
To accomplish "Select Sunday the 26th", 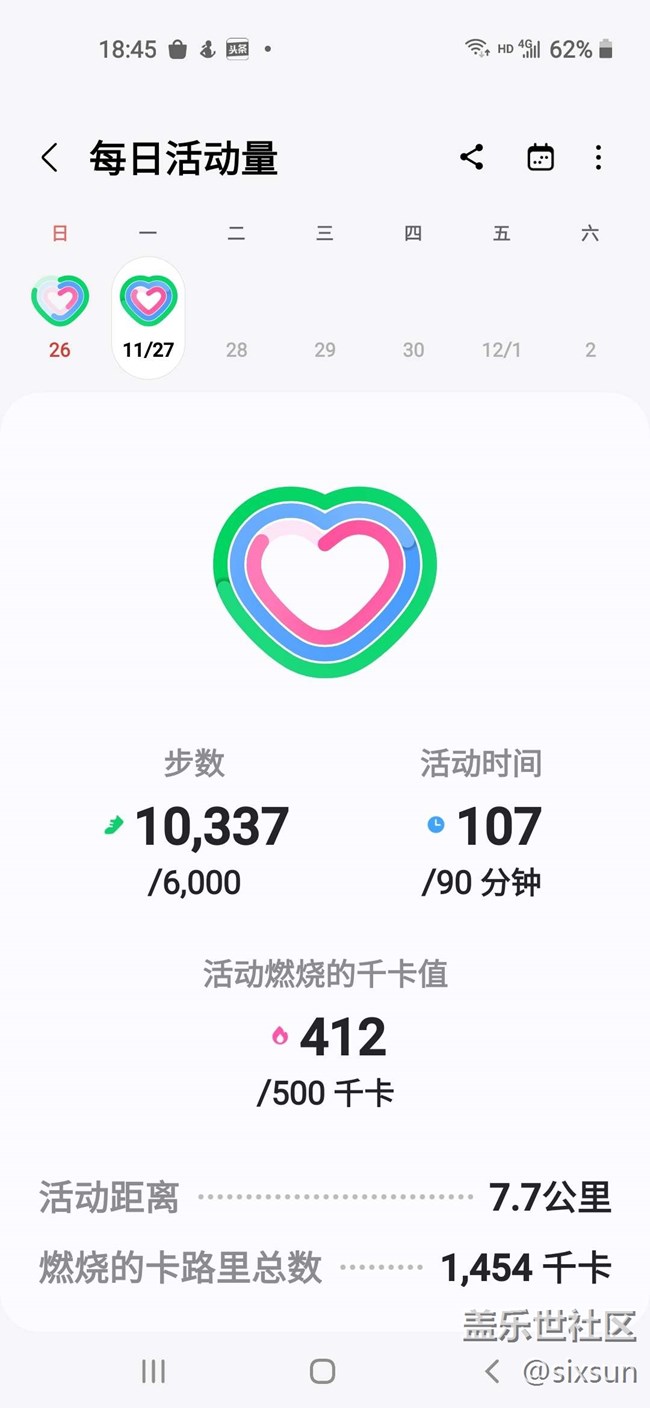I will tap(60, 315).
